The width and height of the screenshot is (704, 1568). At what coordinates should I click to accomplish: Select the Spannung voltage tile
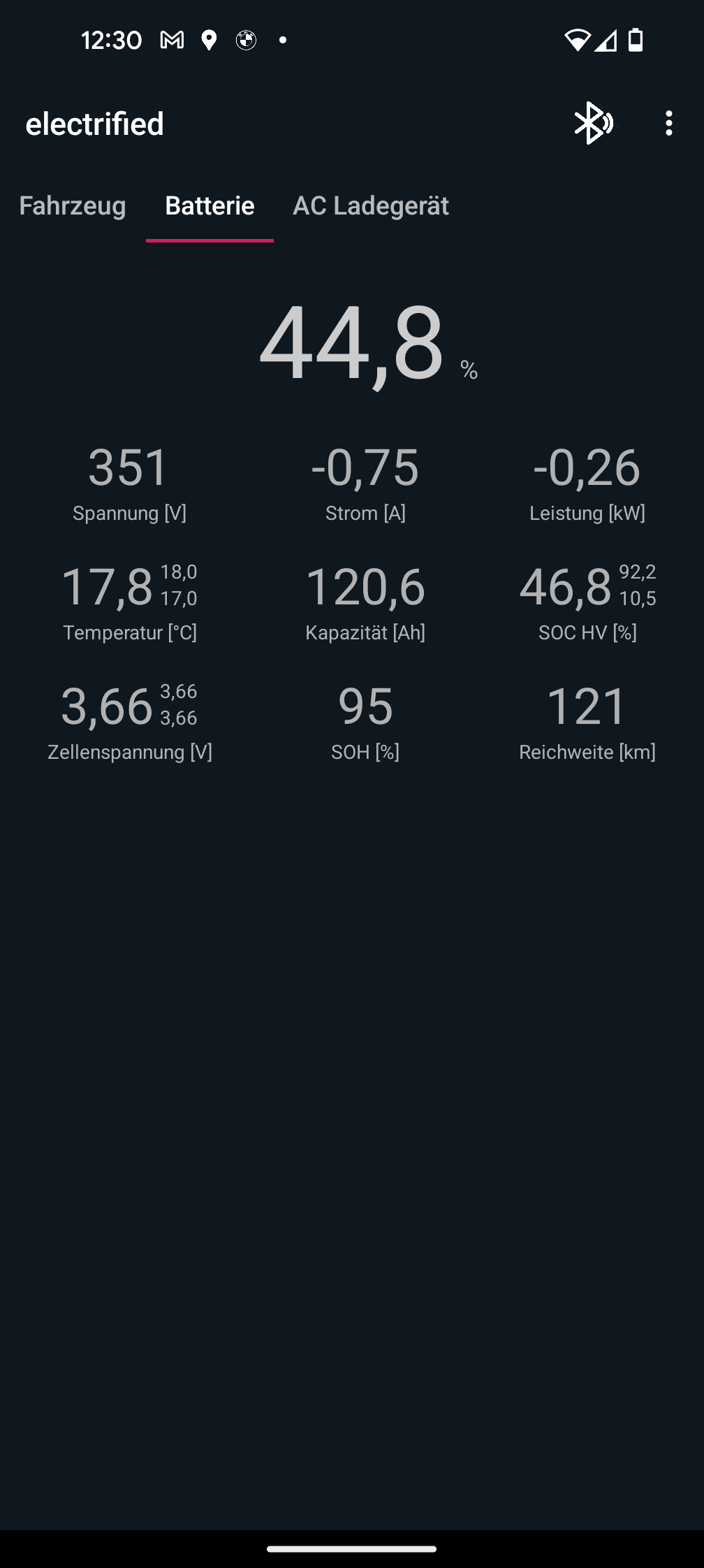pos(130,482)
